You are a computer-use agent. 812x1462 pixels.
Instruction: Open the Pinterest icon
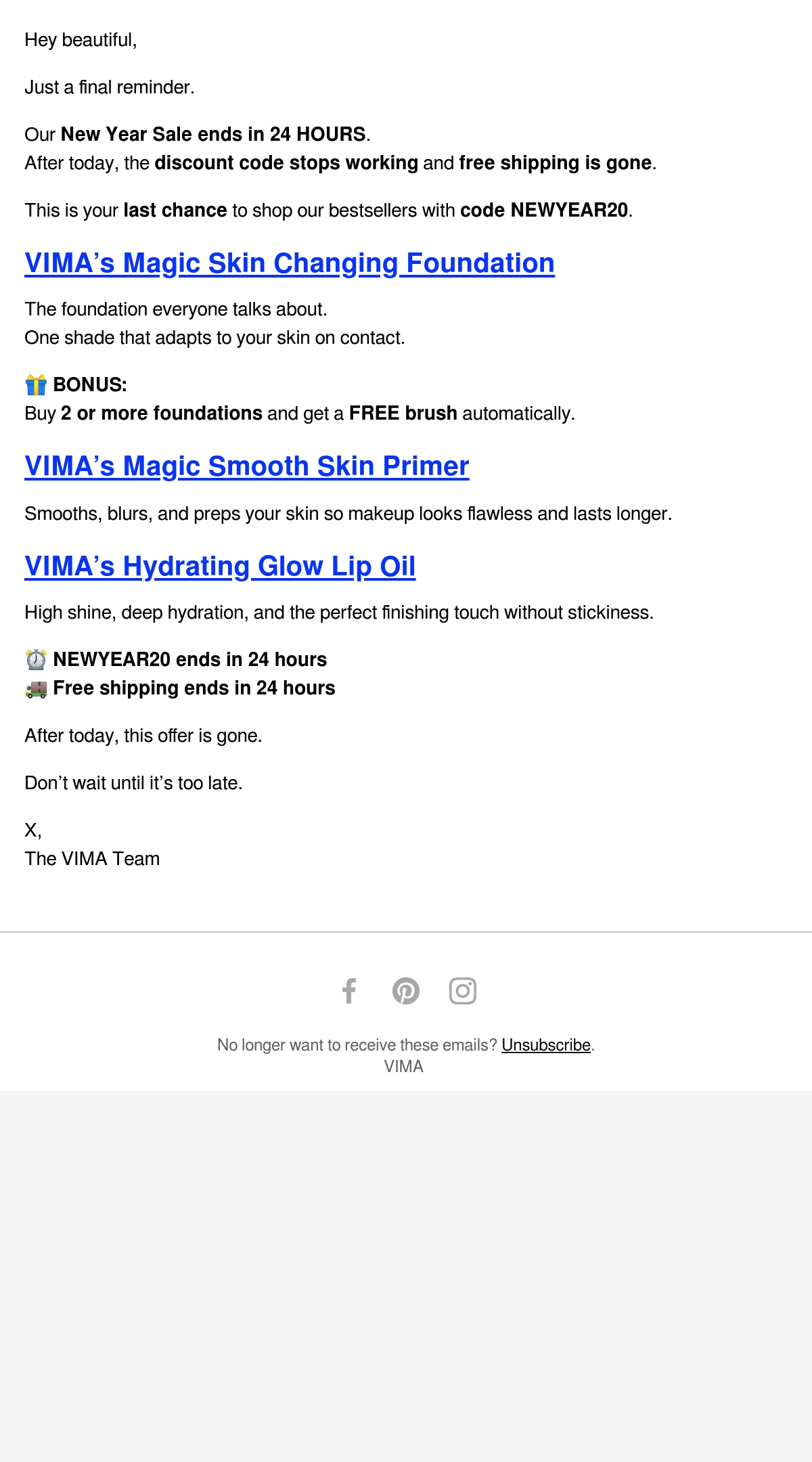tap(406, 991)
